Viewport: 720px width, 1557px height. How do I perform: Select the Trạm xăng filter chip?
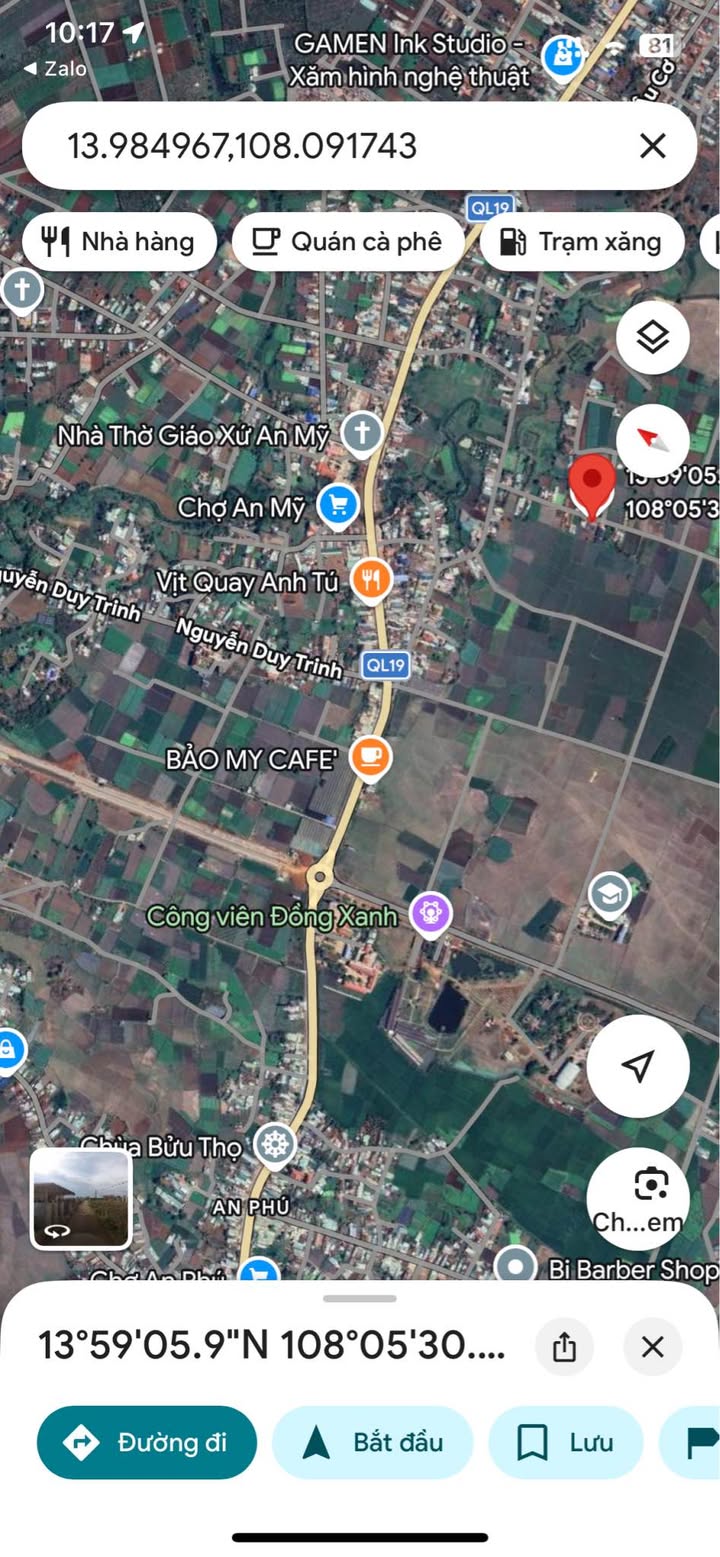pos(581,241)
